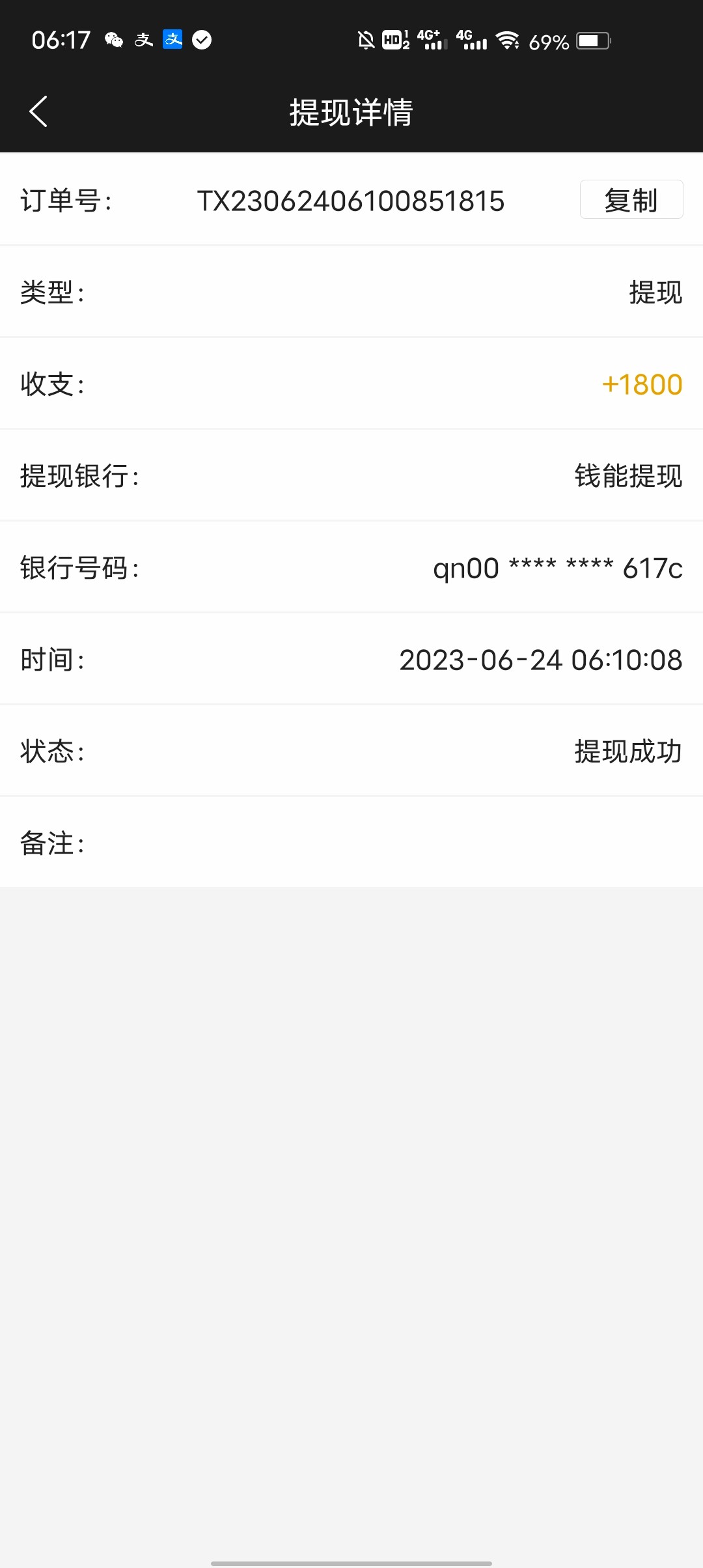Tap the transaction time 2023-06-24 06:10:08
This screenshot has height=1568, width=703.
point(540,660)
